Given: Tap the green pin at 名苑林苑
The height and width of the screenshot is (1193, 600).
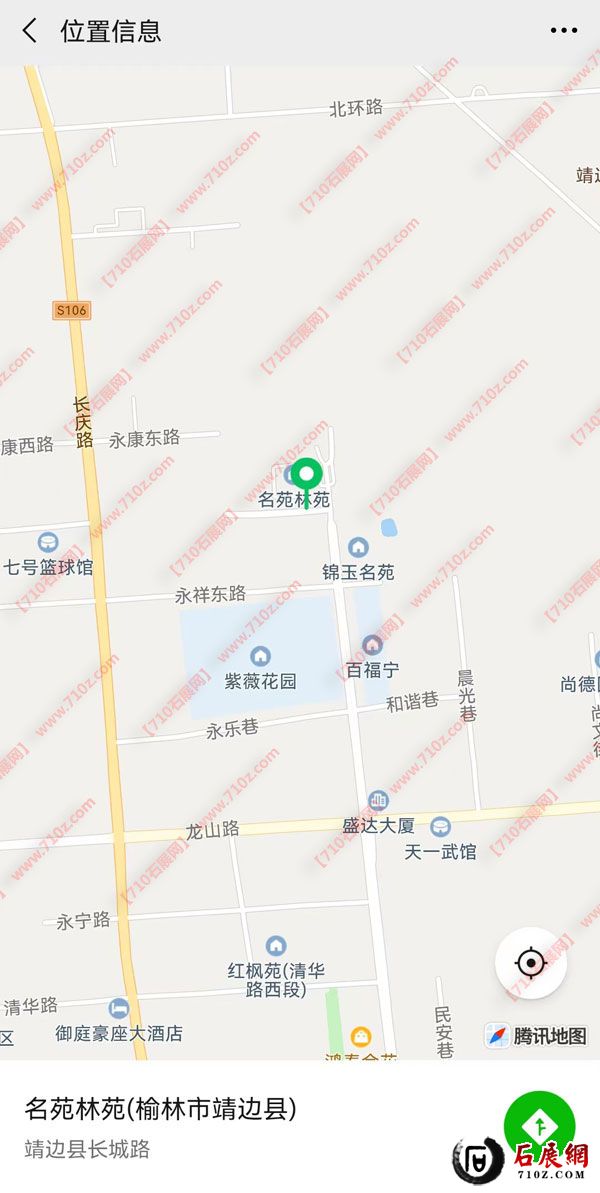Looking at the screenshot, I should pyautogui.click(x=308, y=474).
